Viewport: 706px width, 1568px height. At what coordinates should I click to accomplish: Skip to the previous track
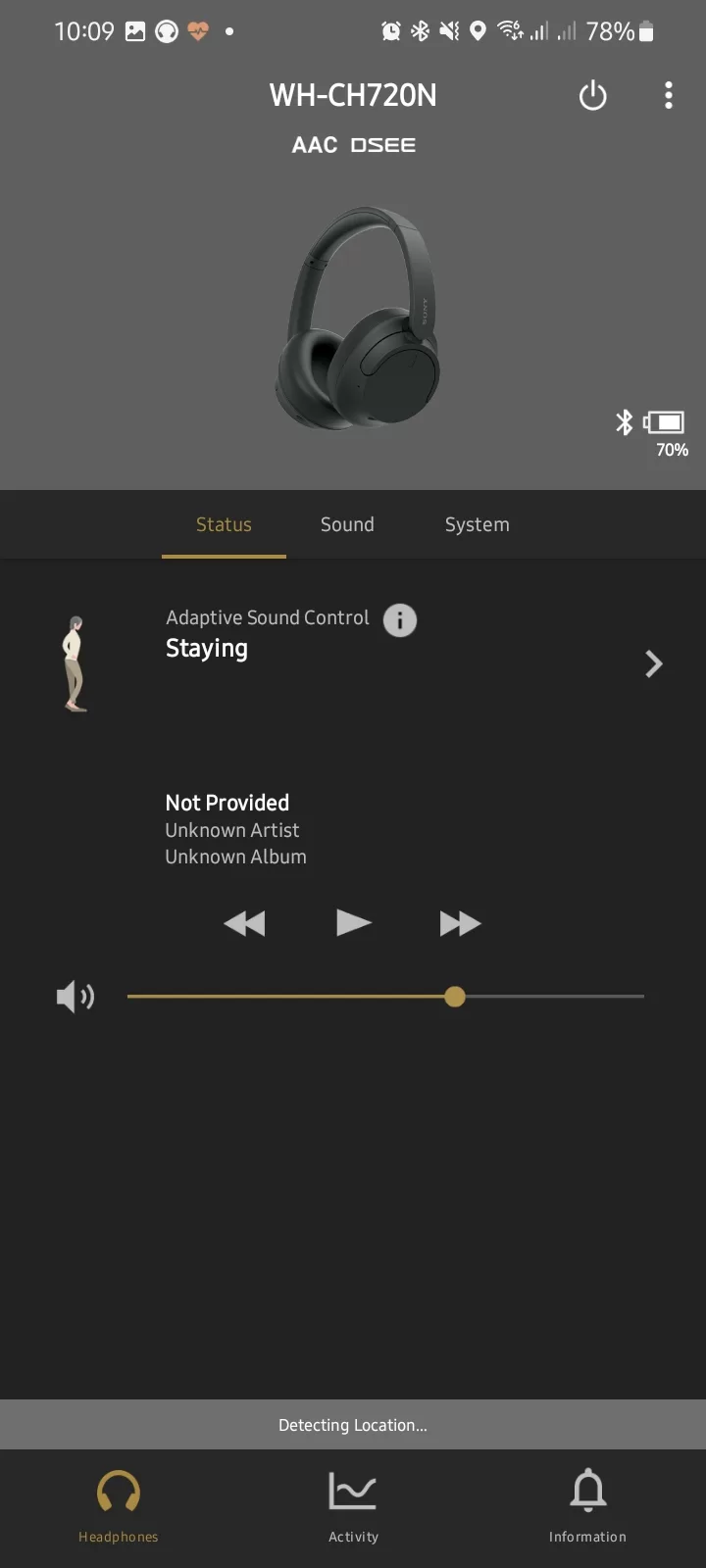point(244,923)
